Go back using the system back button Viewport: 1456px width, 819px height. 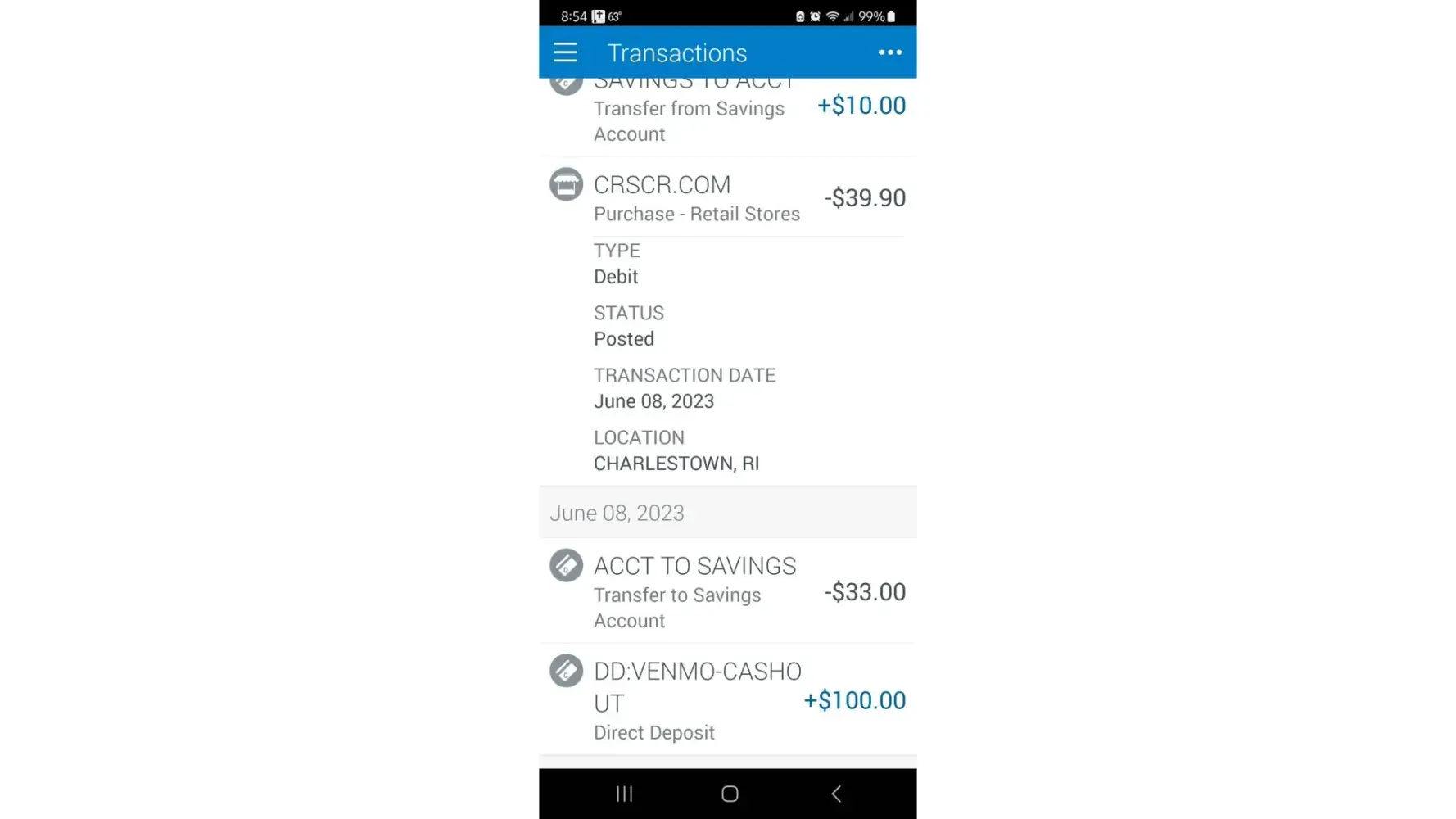[x=835, y=794]
